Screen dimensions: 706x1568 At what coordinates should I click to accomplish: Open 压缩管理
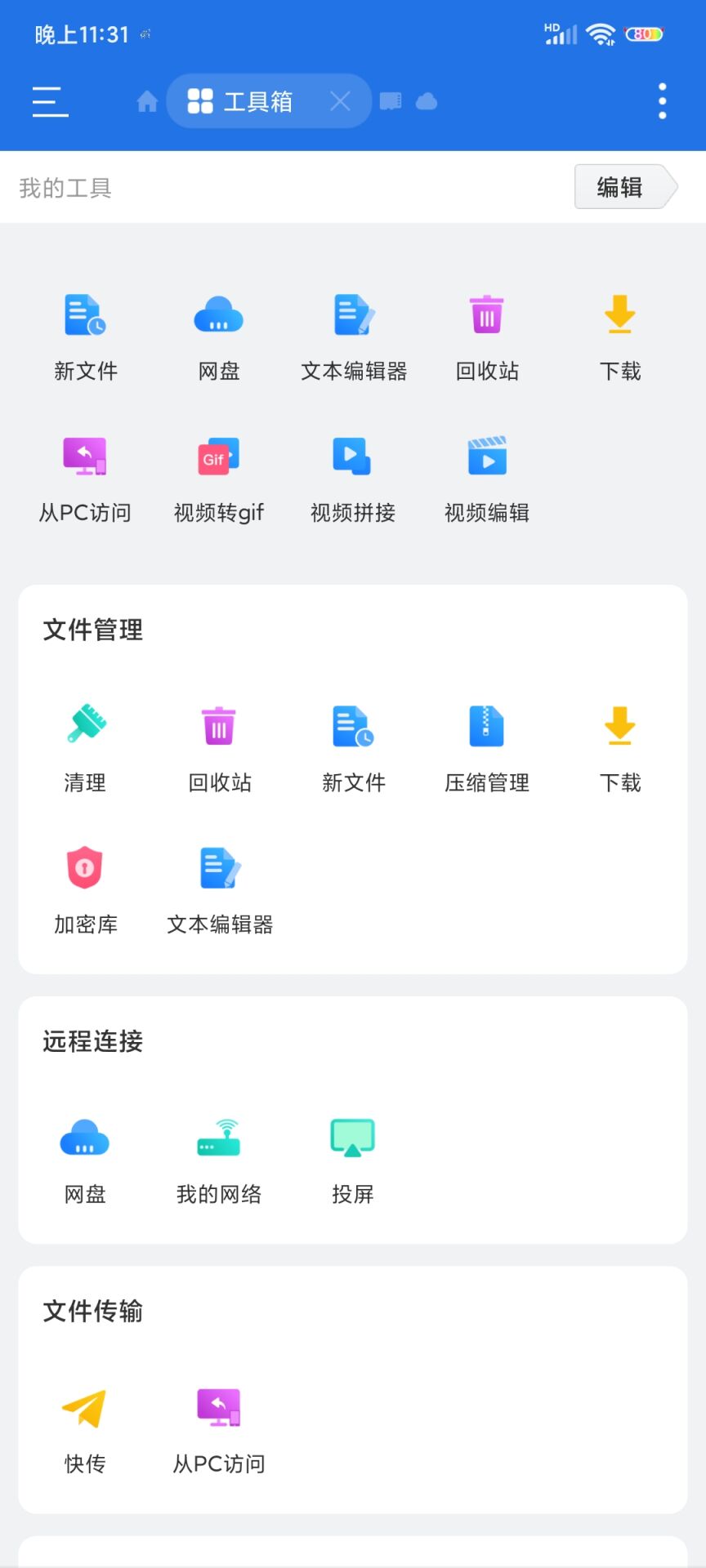(487, 748)
